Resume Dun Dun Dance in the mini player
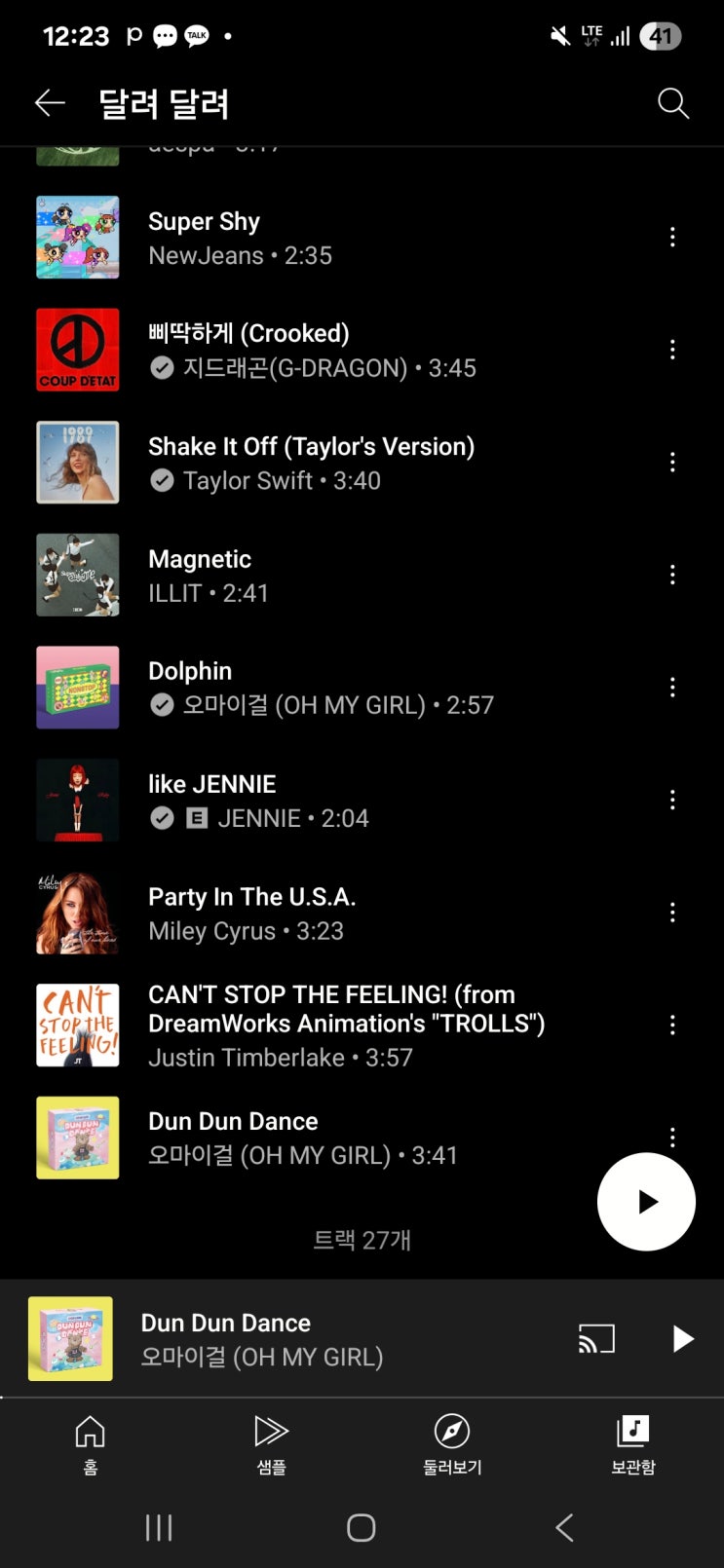 point(683,1339)
